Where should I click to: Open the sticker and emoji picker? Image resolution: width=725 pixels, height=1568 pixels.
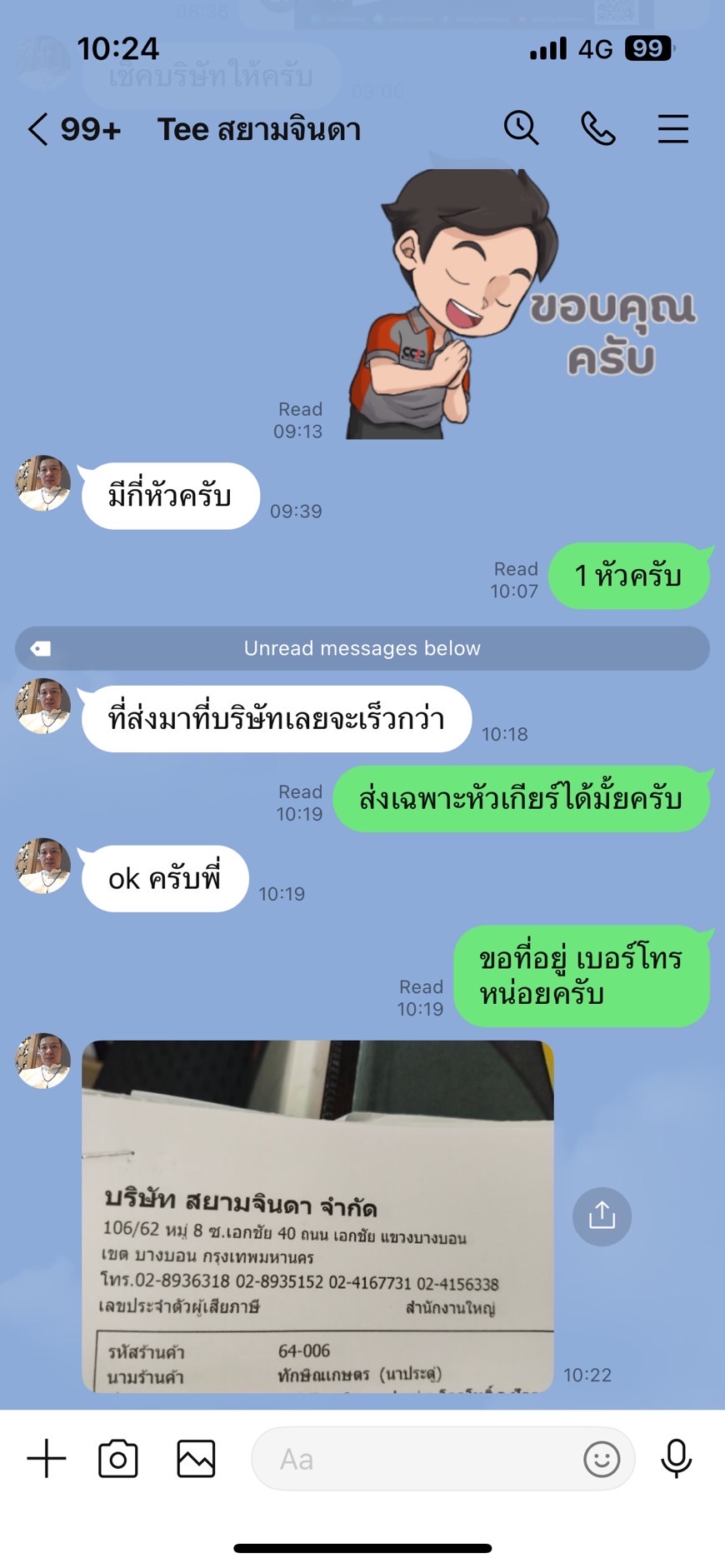(601, 1459)
